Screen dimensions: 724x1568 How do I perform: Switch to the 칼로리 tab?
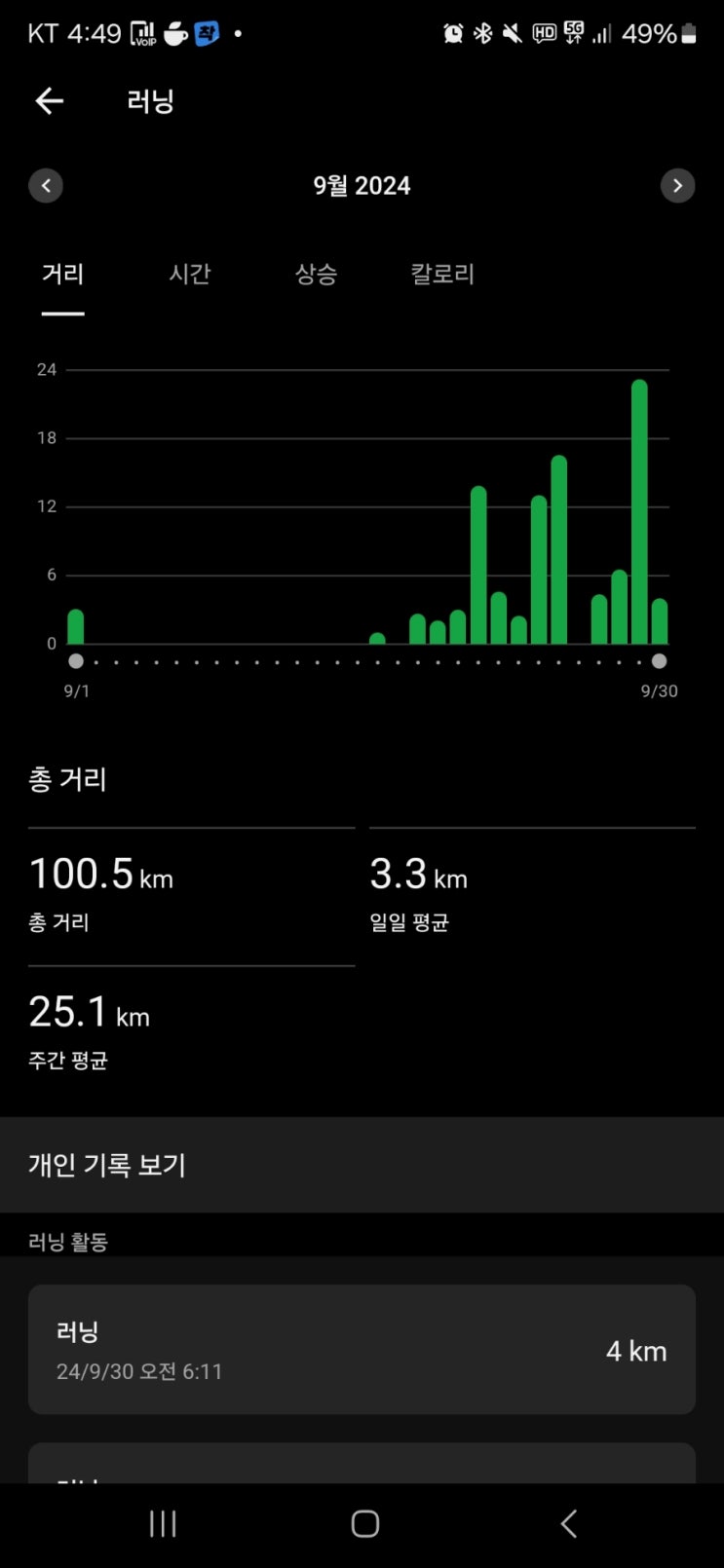(442, 275)
